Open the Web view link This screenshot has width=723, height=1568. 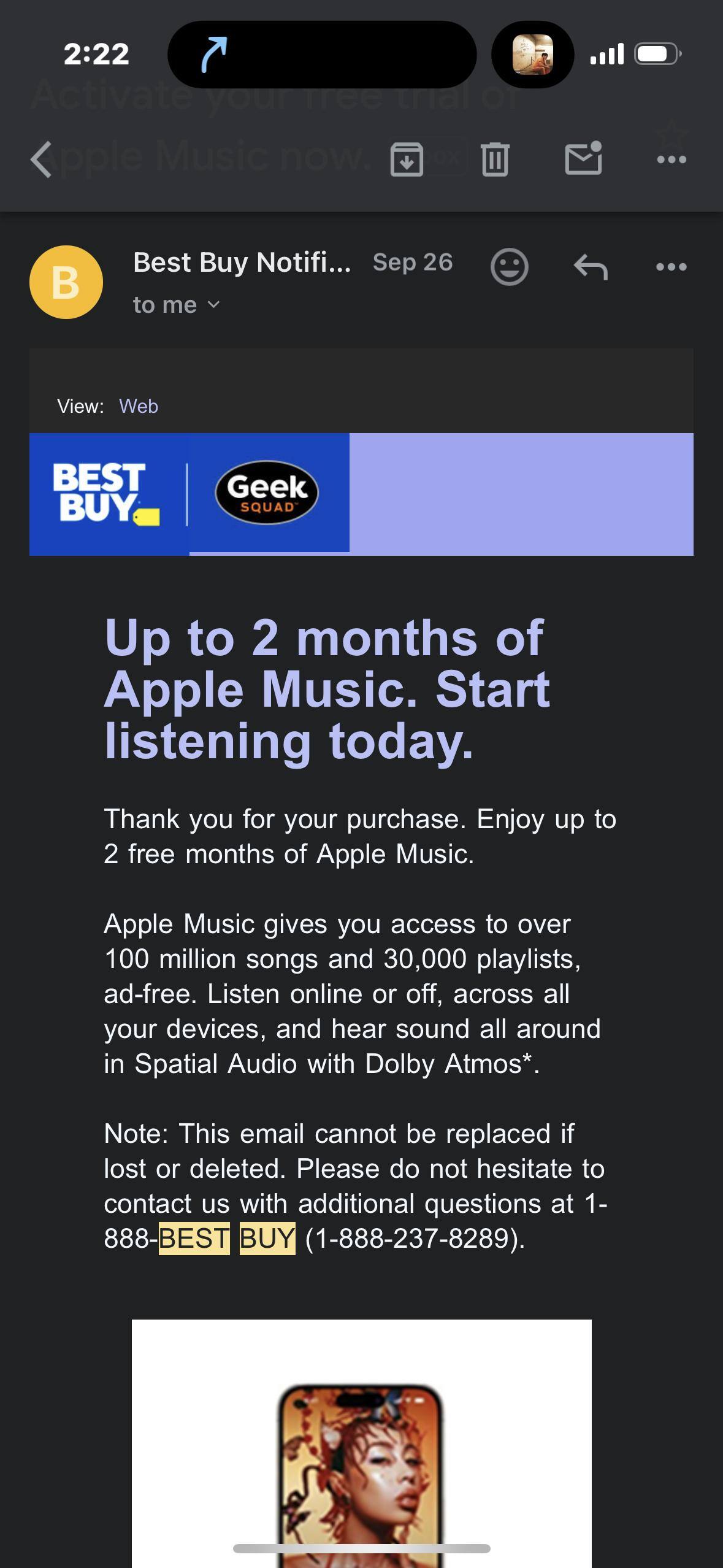tap(139, 406)
